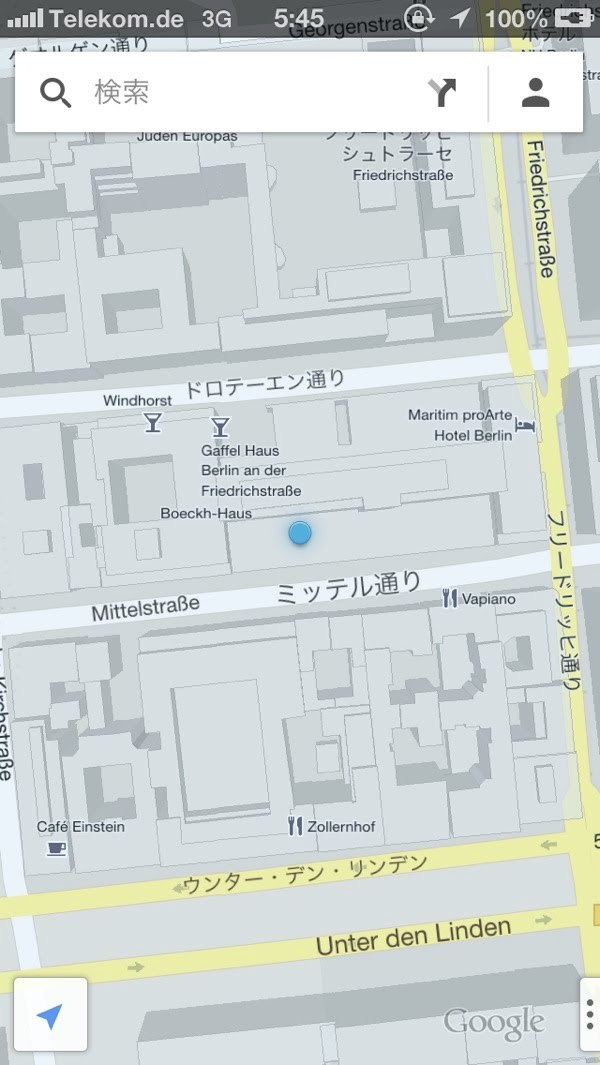The image size is (600, 1065).
Task: Open the three-dot options menu
Action: point(590,1015)
